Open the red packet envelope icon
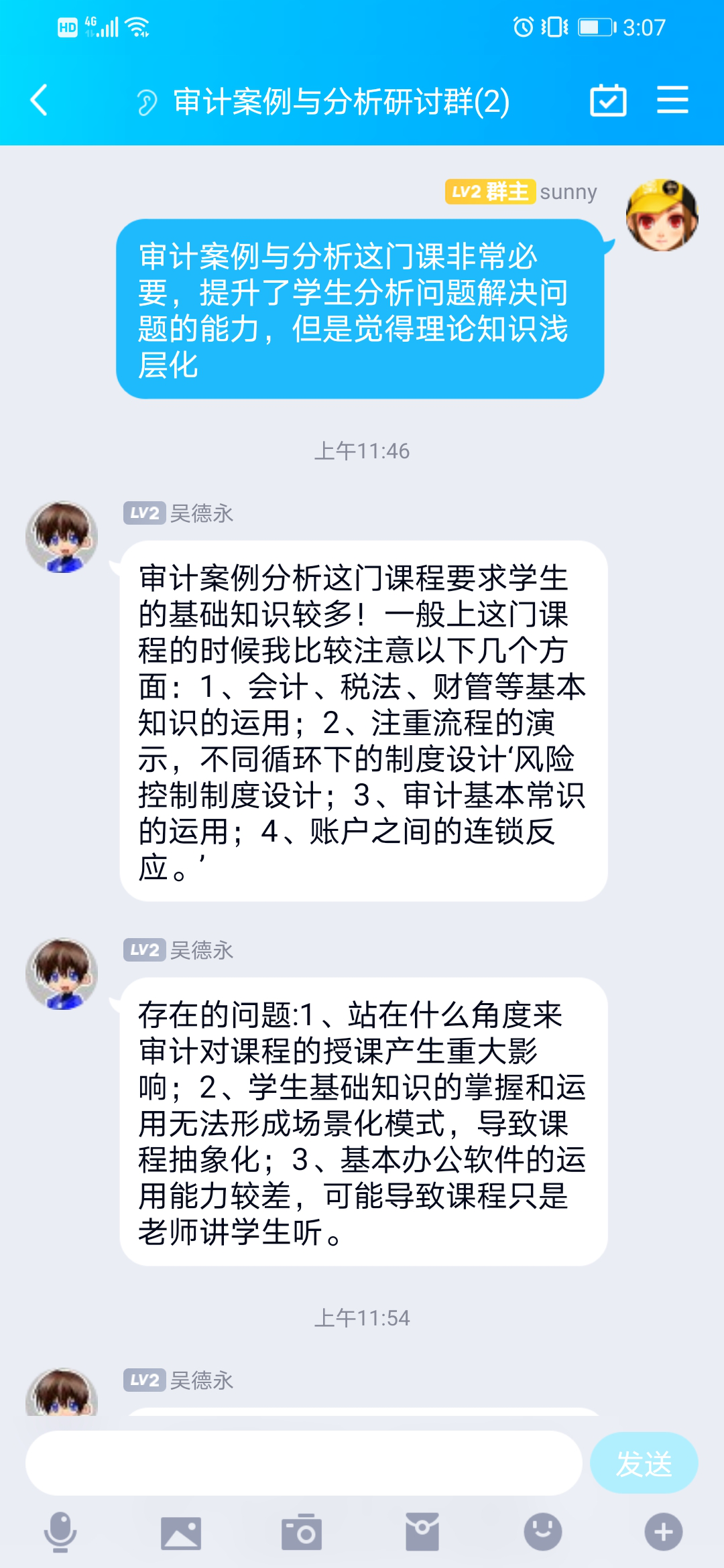 tap(422, 1532)
